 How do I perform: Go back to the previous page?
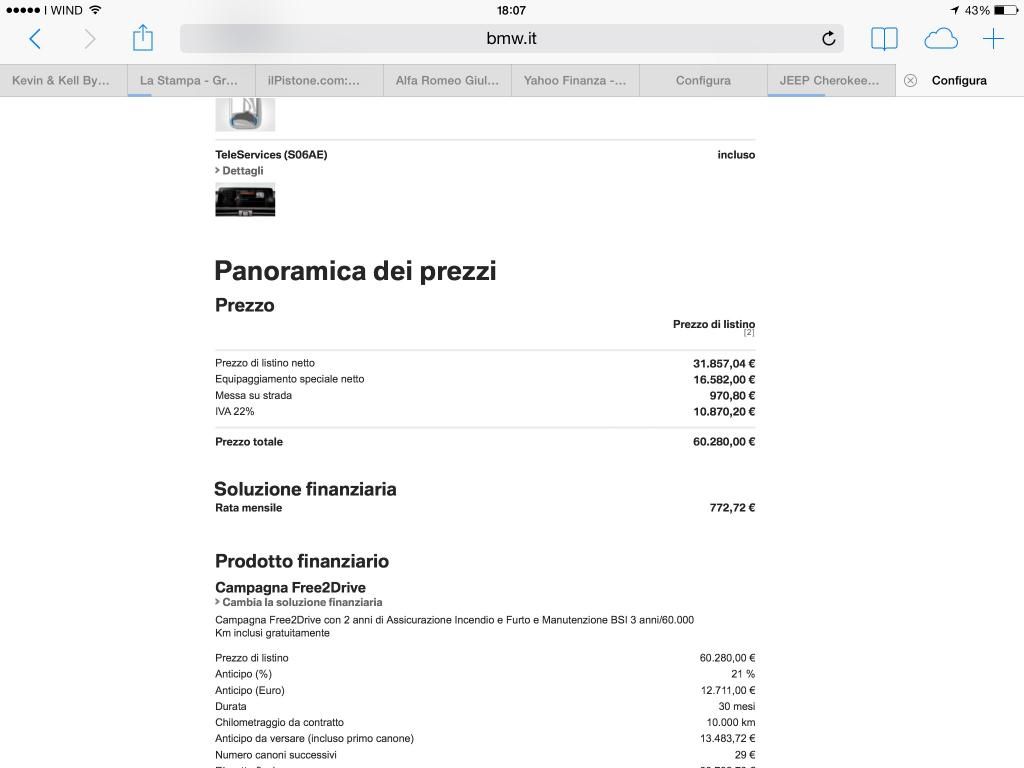coord(35,39)
